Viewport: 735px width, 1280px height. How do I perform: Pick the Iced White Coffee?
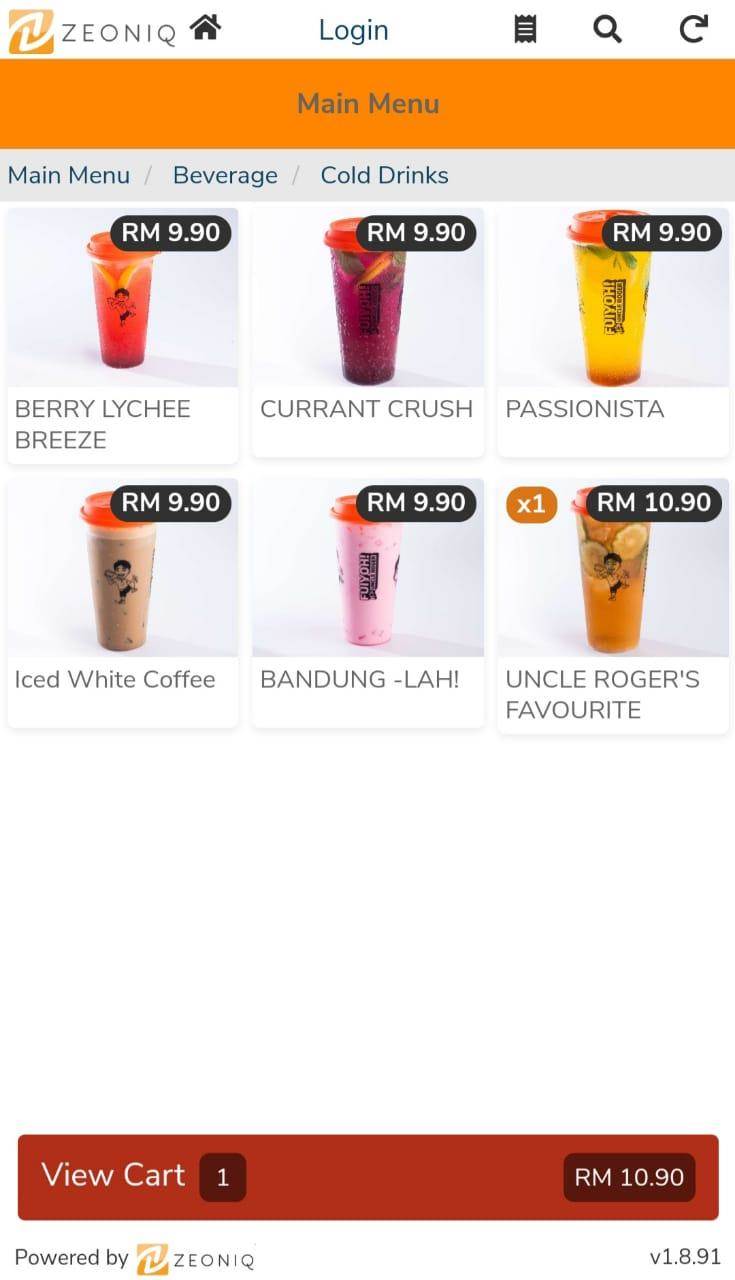pyautogui.click(x=123, y=602)
